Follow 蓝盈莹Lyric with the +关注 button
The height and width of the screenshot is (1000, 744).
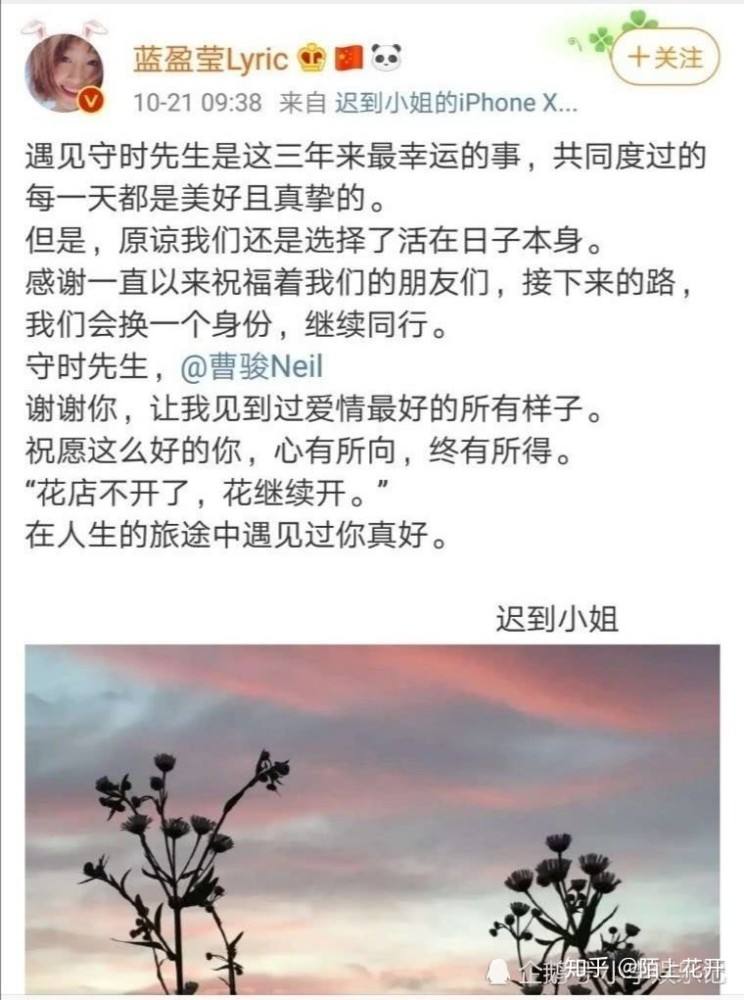pyautogui.click(x=664, y=56)
